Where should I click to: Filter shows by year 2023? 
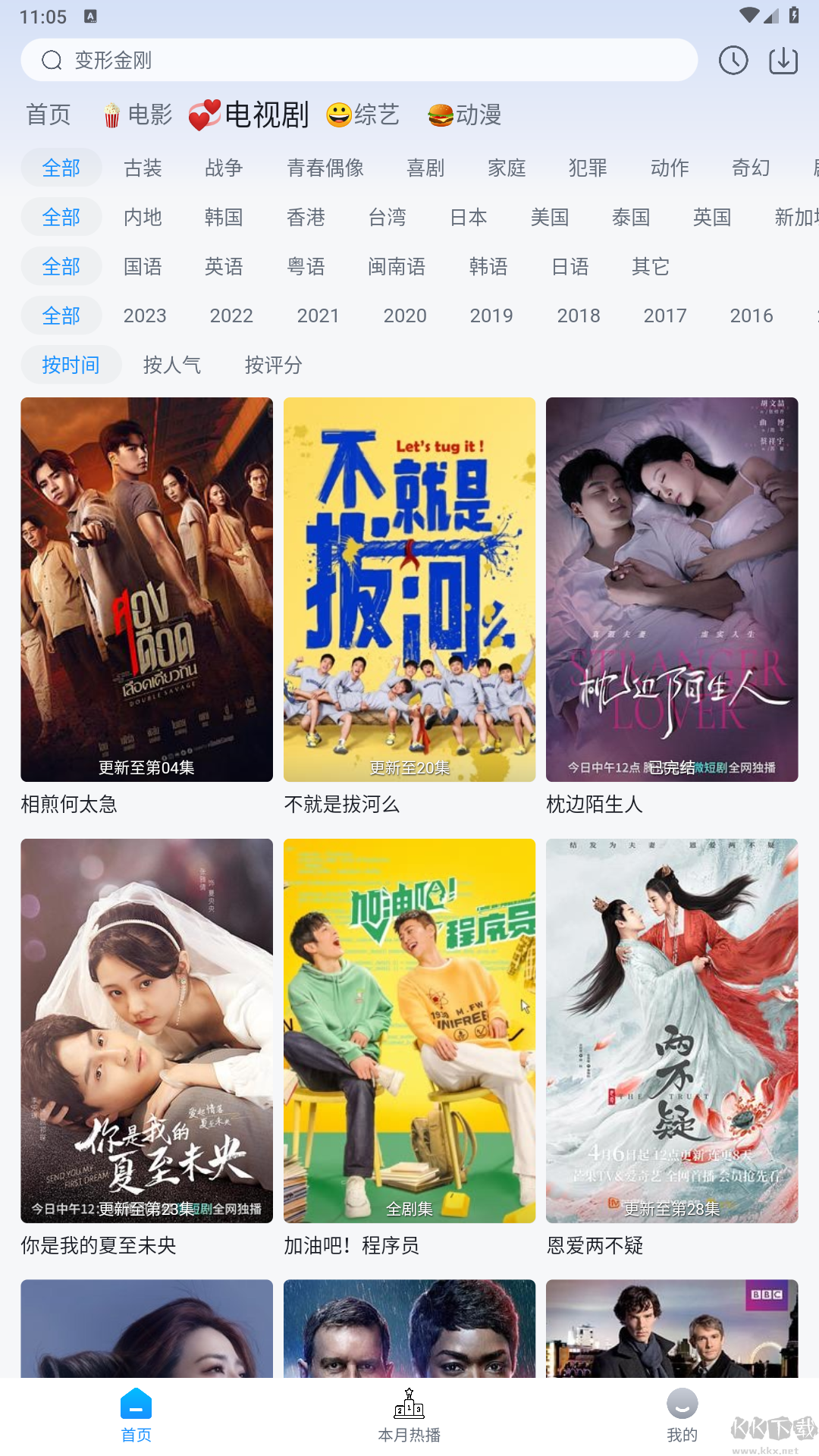click(145, 315)
